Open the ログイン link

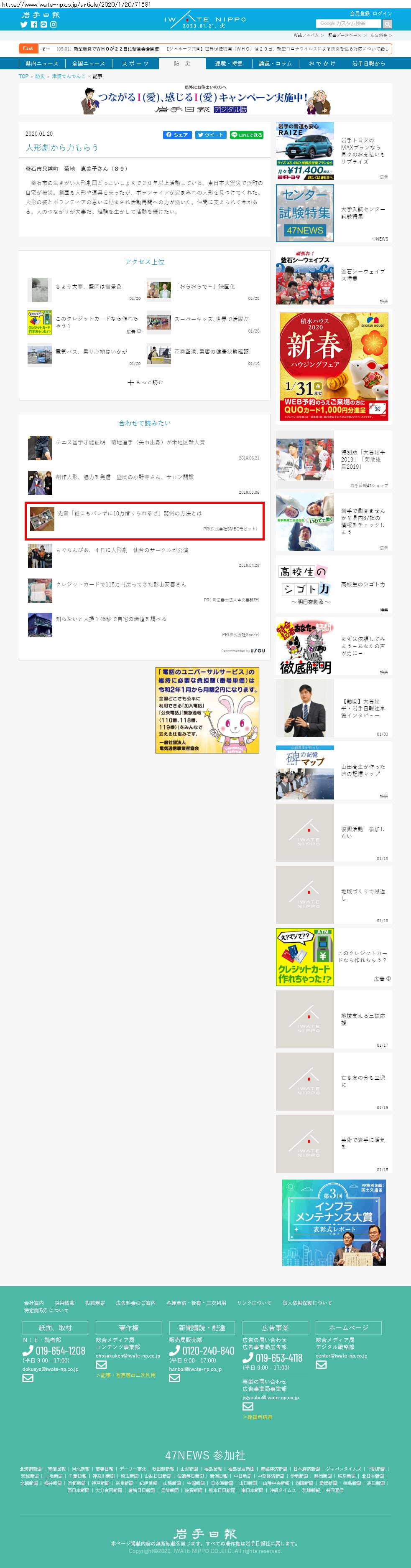point(383,13)
